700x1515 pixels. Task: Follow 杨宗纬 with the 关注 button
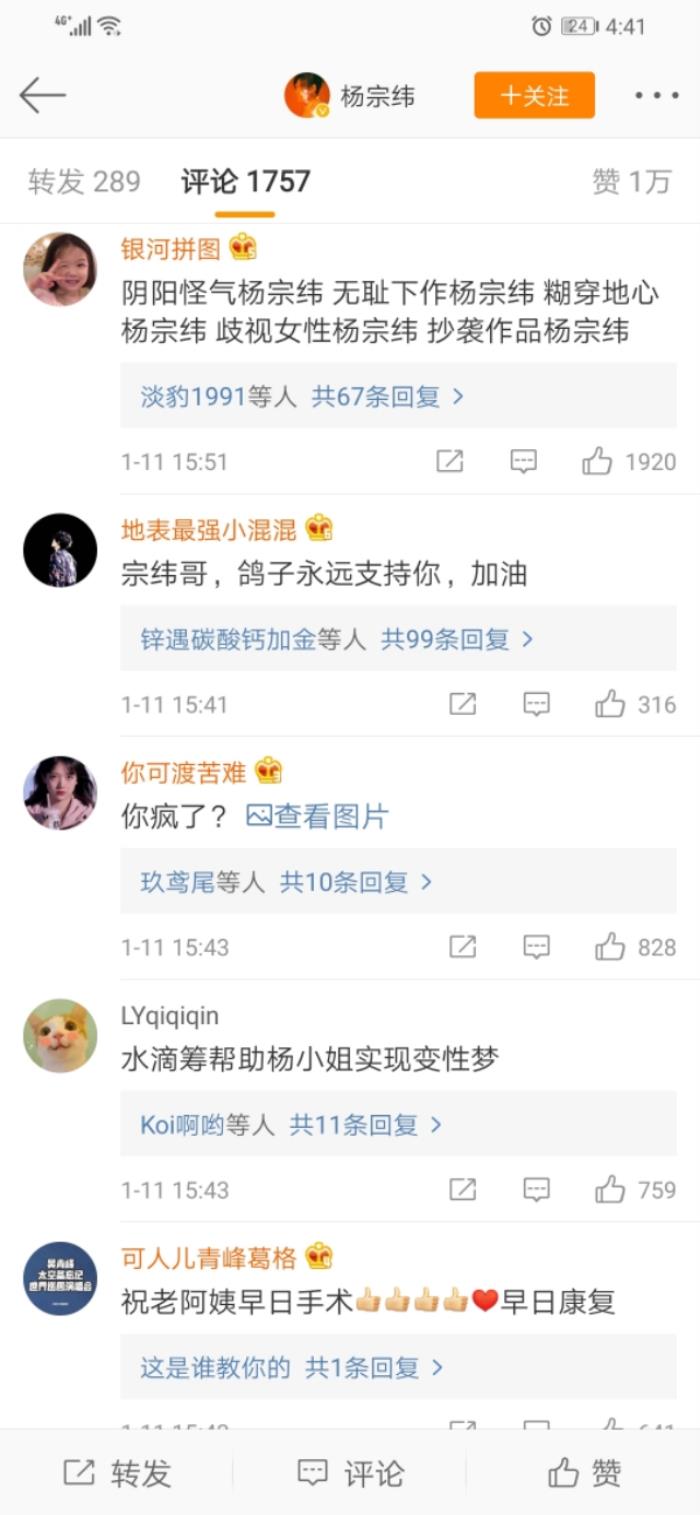[x=534, y=96]
